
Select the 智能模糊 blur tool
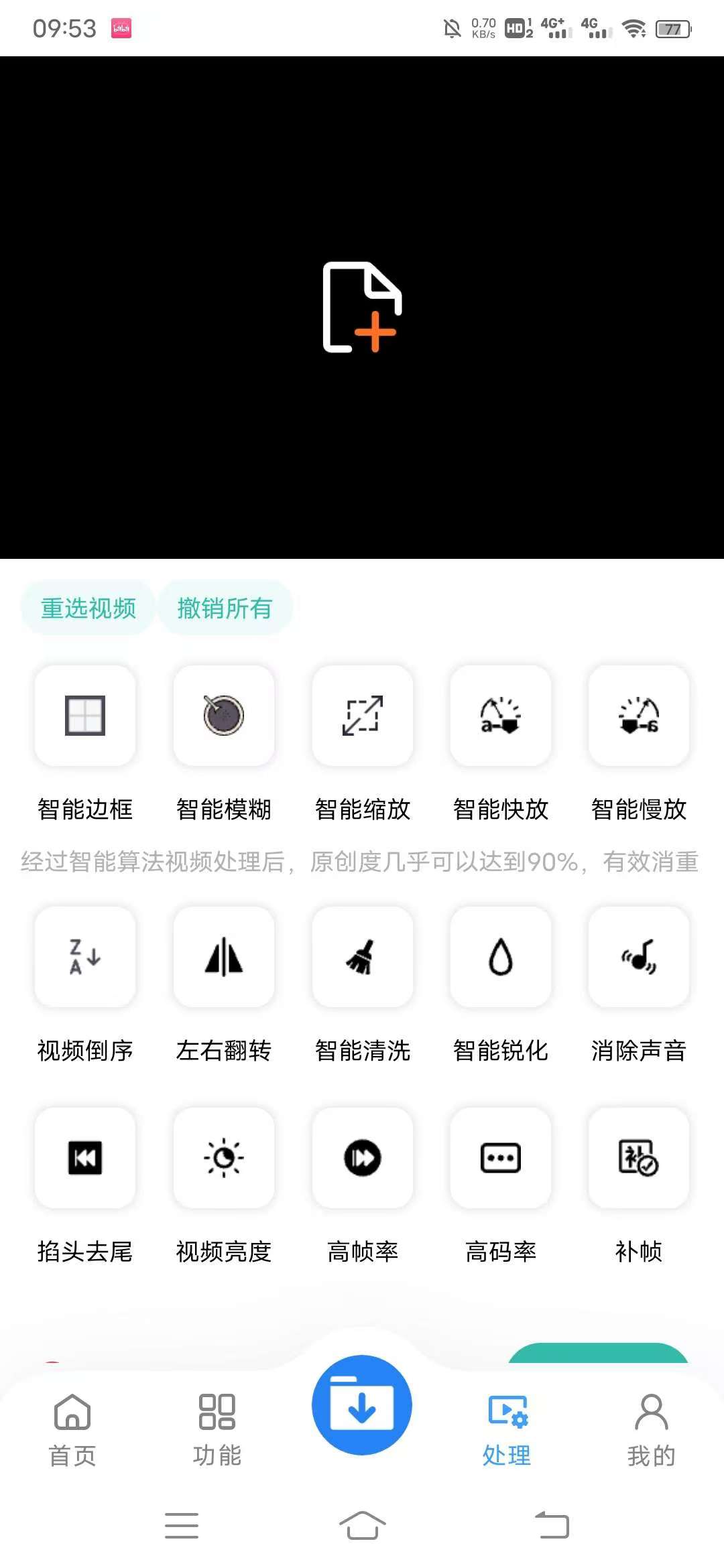[224, 716]
